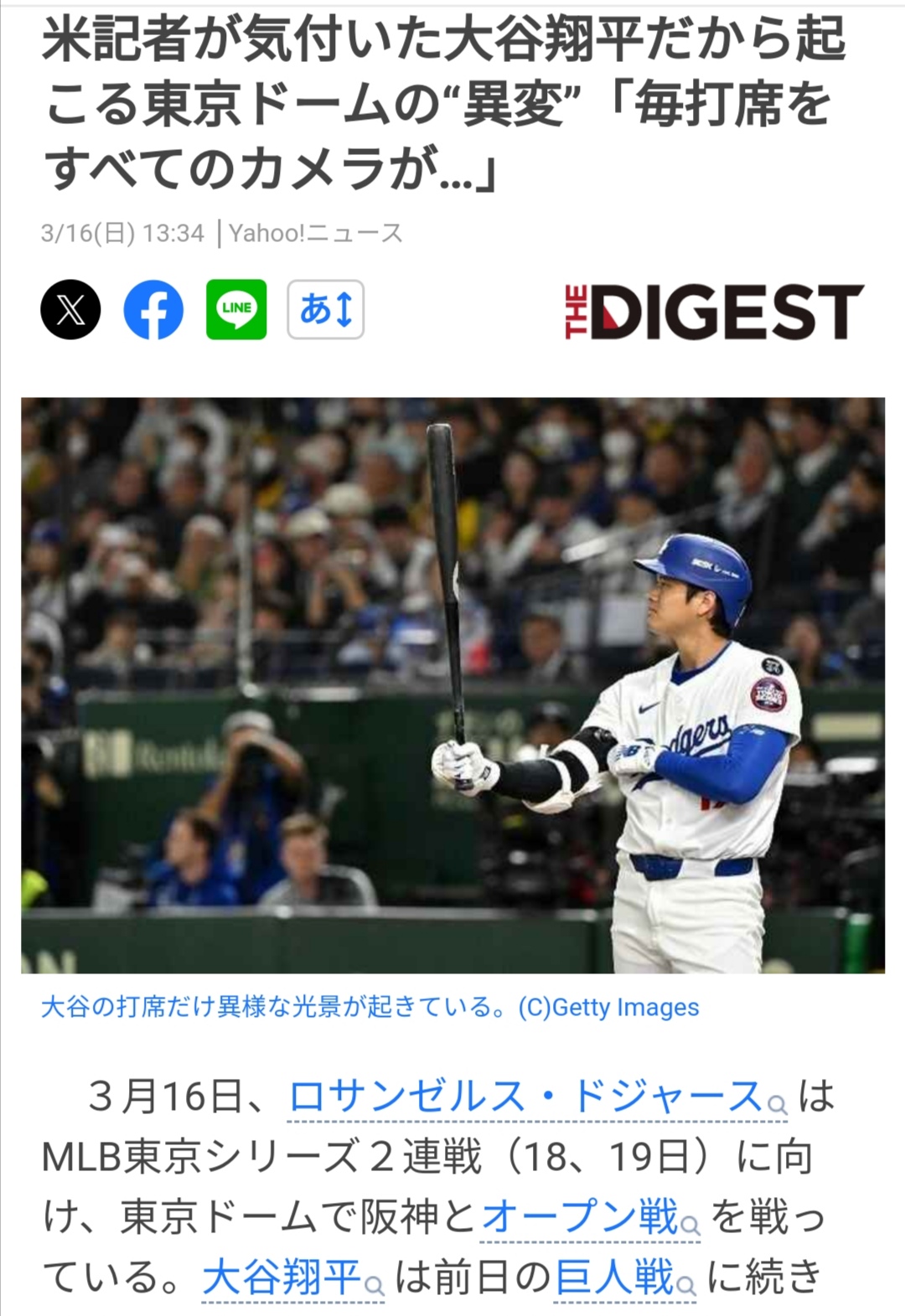Search the オープン戦 keyword link
905x1316 pixels.
click(x=580, y=1217)
